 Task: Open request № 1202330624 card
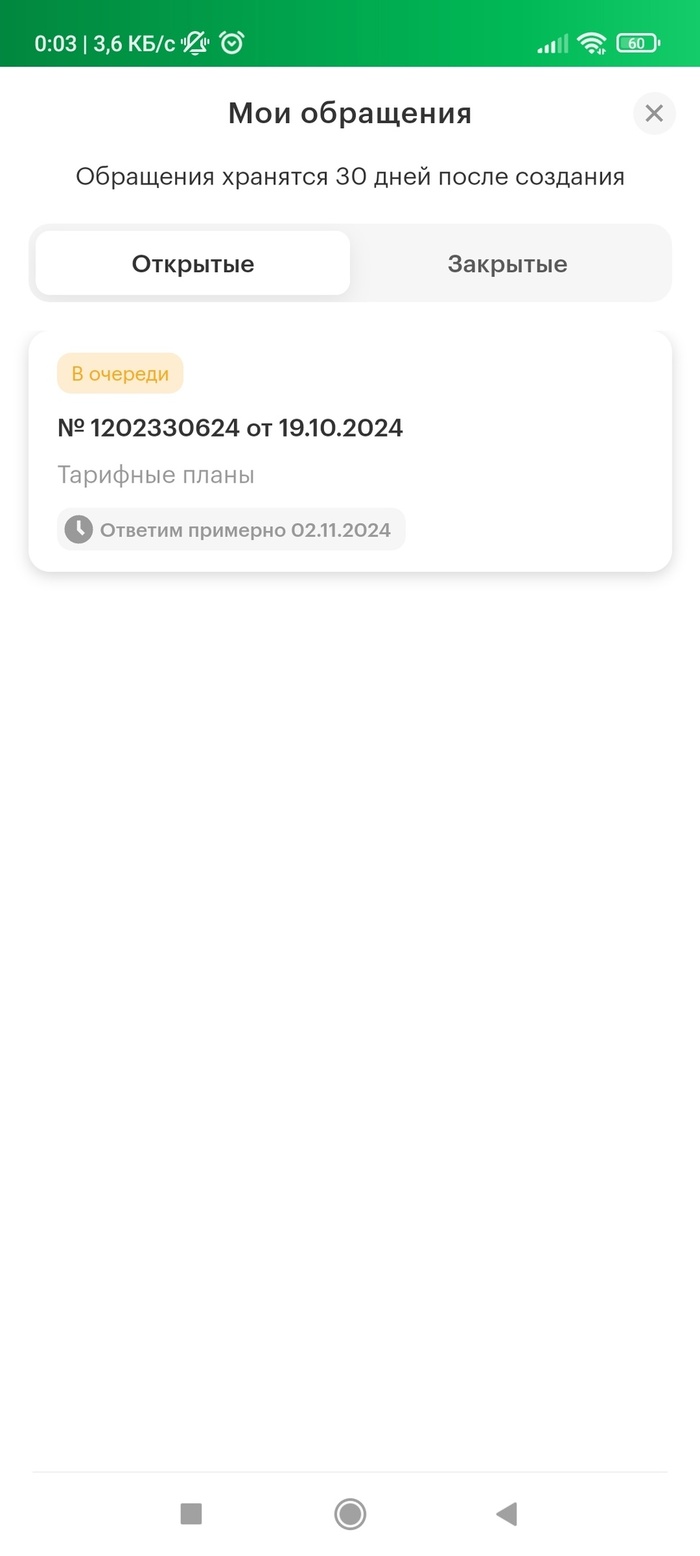coord(350,452)
